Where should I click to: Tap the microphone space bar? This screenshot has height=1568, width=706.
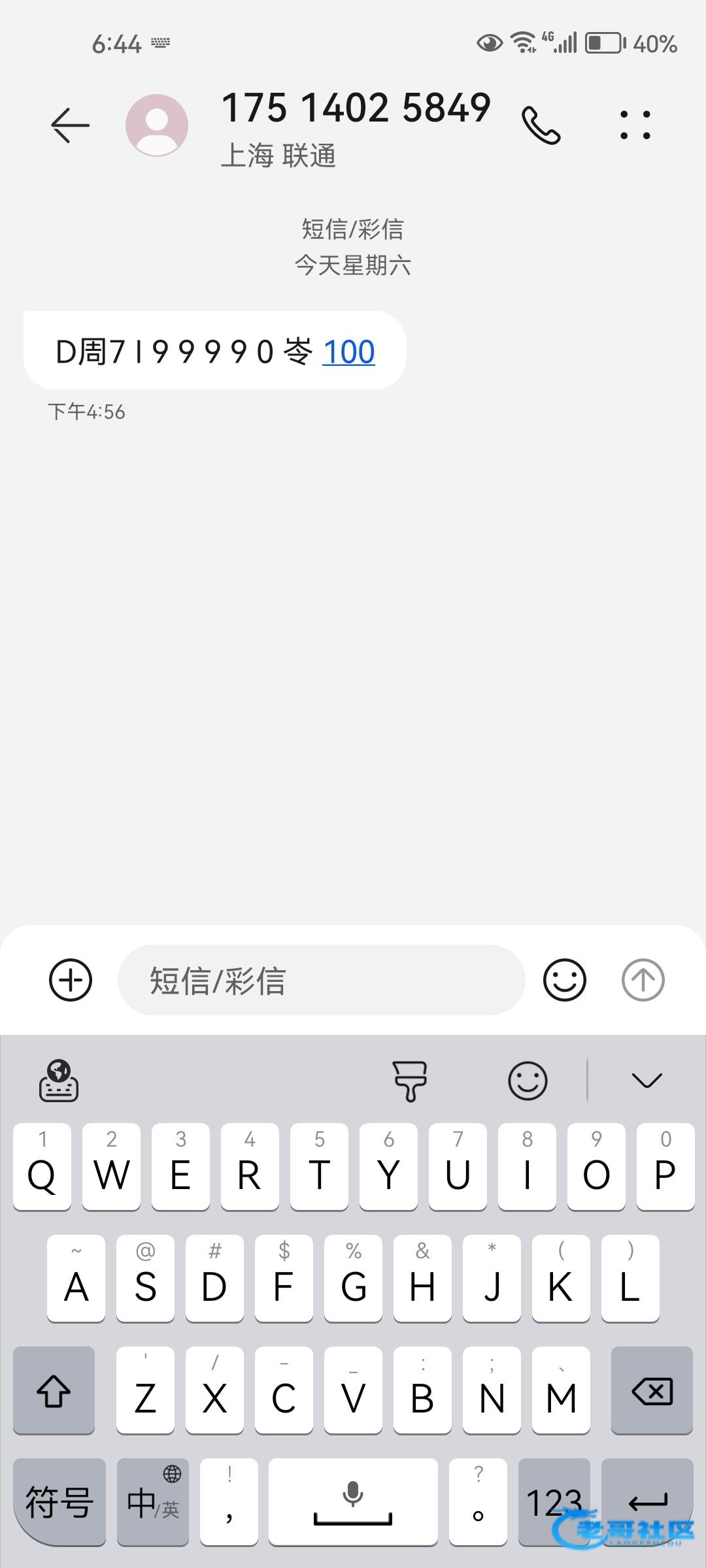pyautogui.click(x=353, y=1501)
